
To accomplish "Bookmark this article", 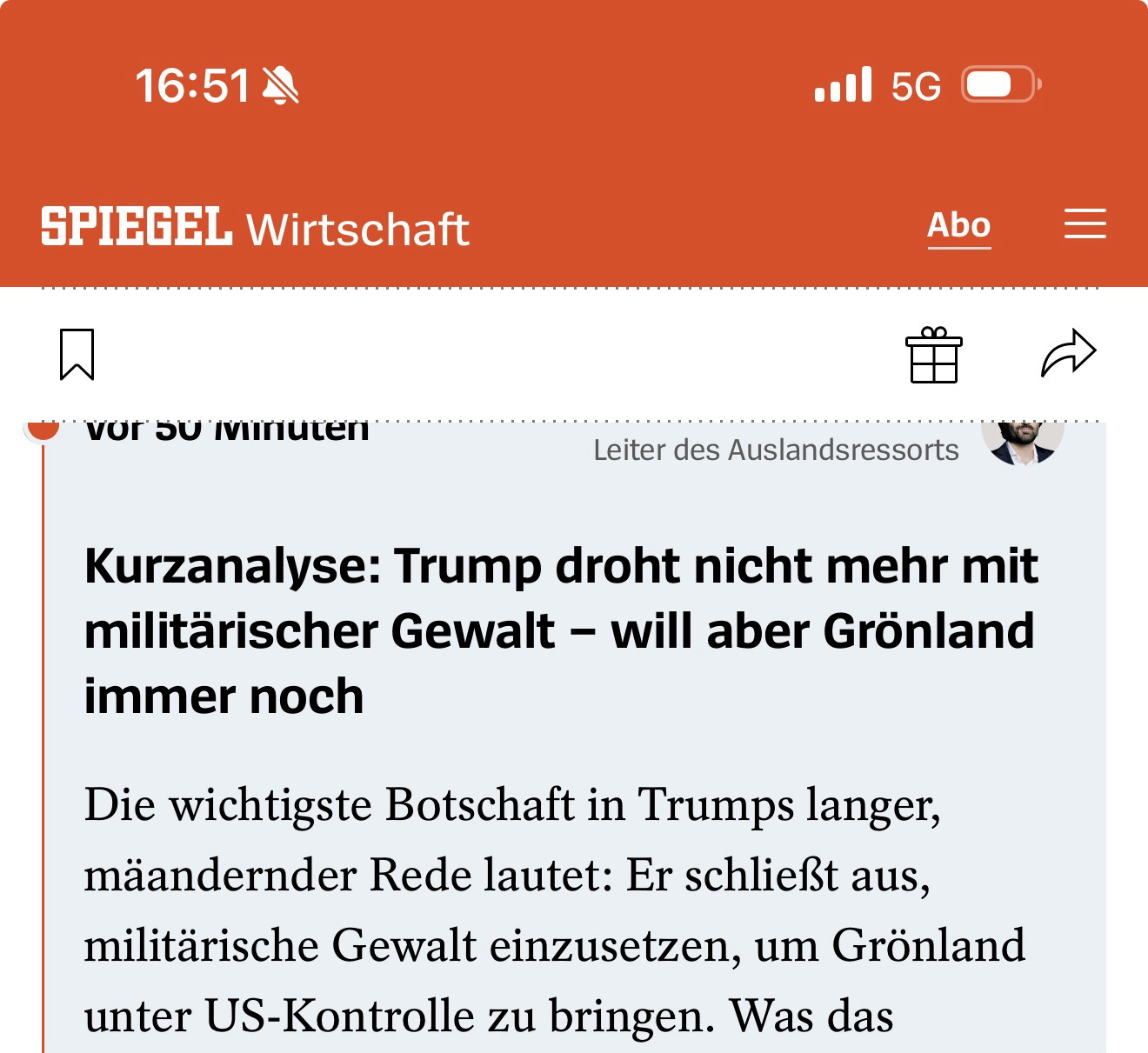I will tap(77, 354).
